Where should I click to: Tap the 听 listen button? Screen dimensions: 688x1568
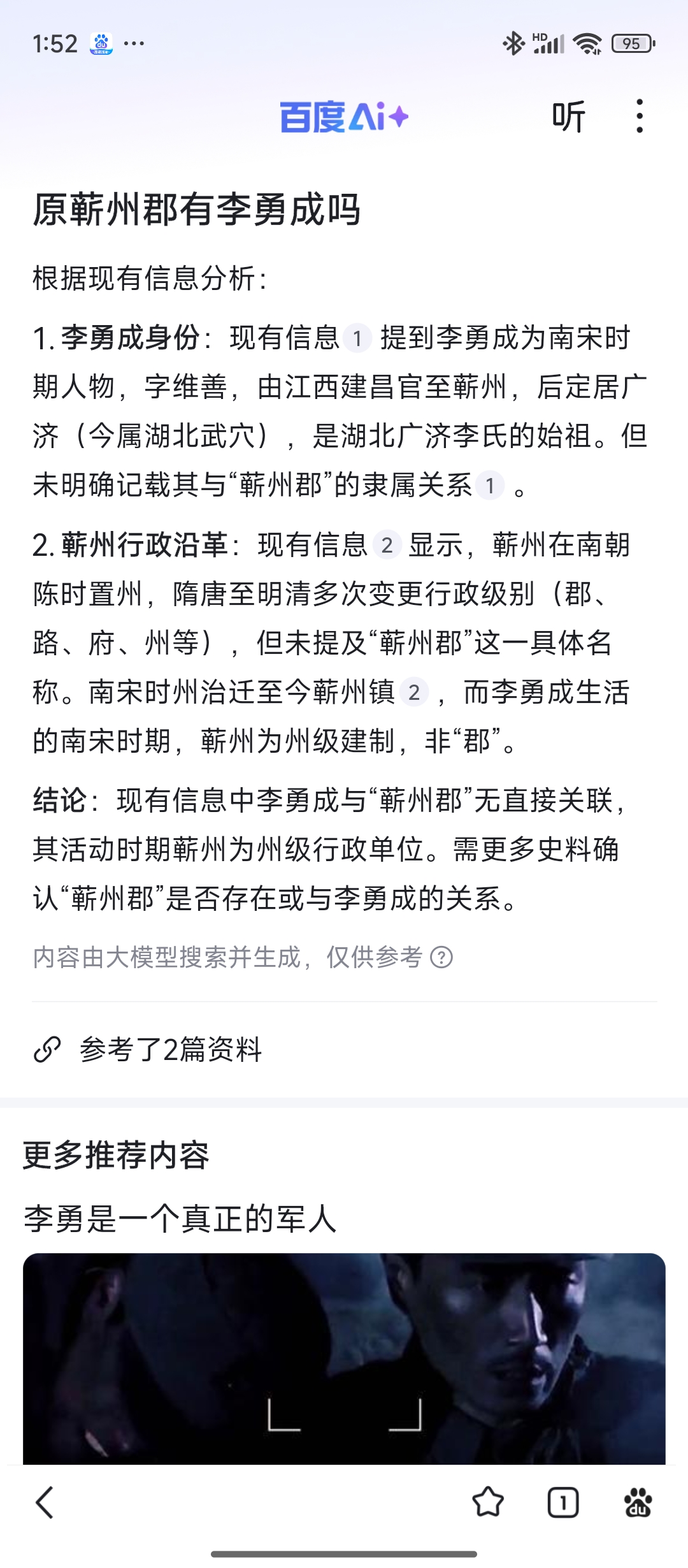click(x=568, y=117)
